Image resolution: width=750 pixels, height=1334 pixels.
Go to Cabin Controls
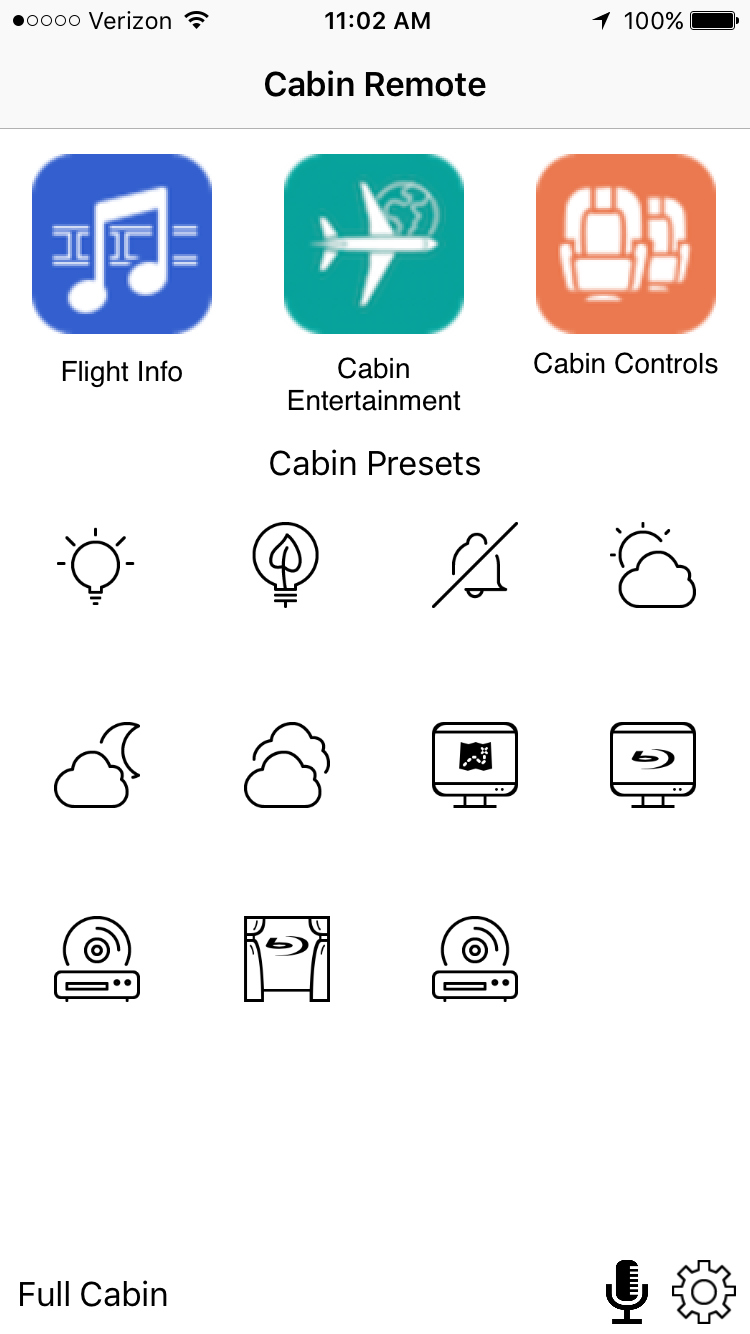click(626, 245)
